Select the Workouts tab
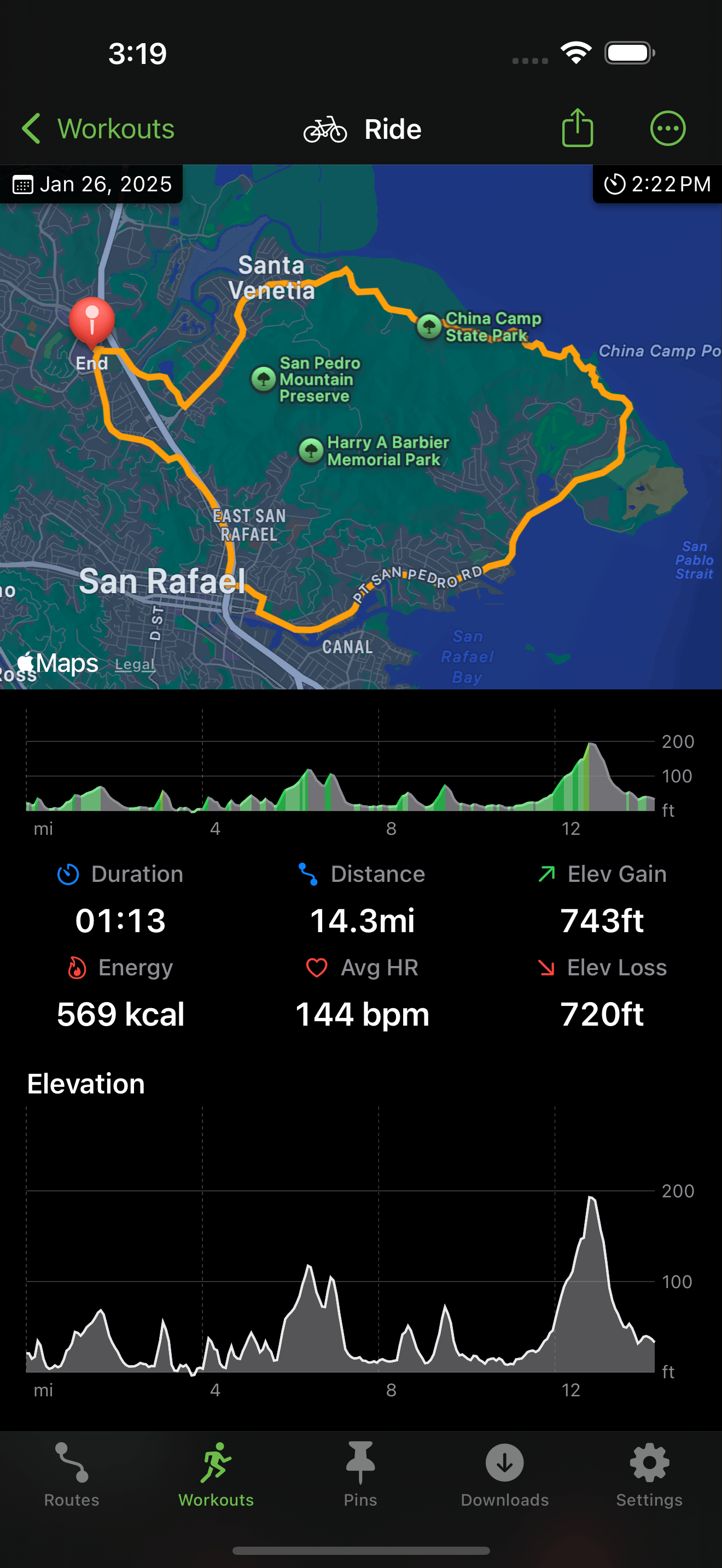This screenshot has height=1568, width=722. (x=216, y=1473)
